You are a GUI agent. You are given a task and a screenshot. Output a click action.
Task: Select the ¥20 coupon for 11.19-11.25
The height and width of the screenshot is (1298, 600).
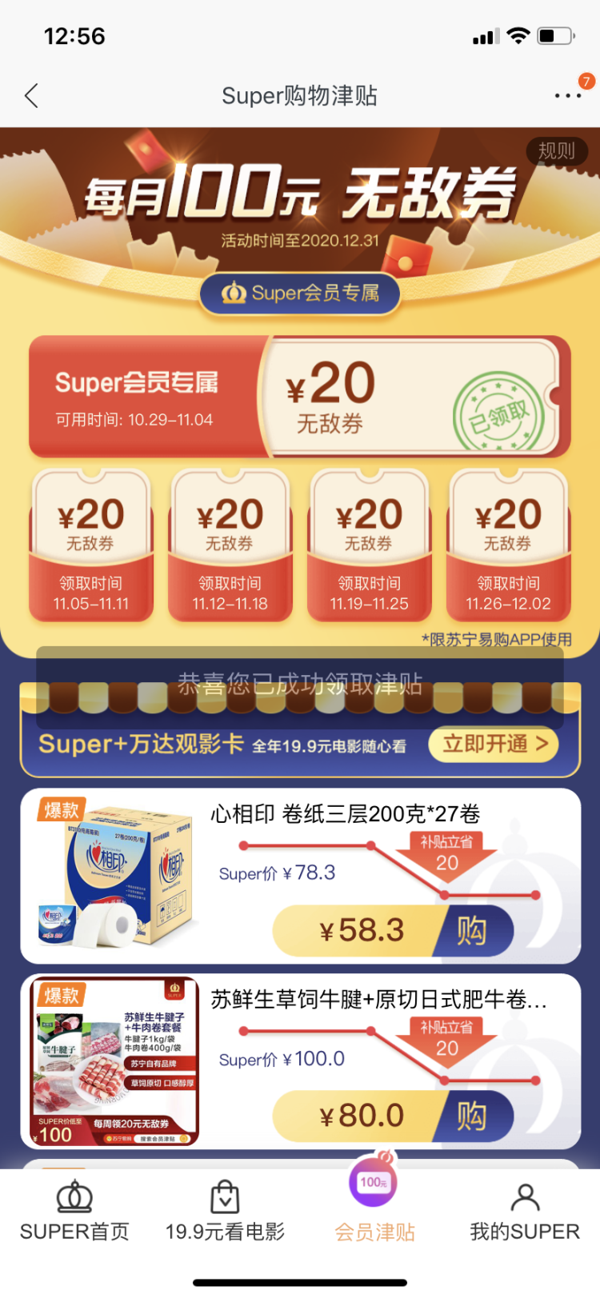click(369, 547)
